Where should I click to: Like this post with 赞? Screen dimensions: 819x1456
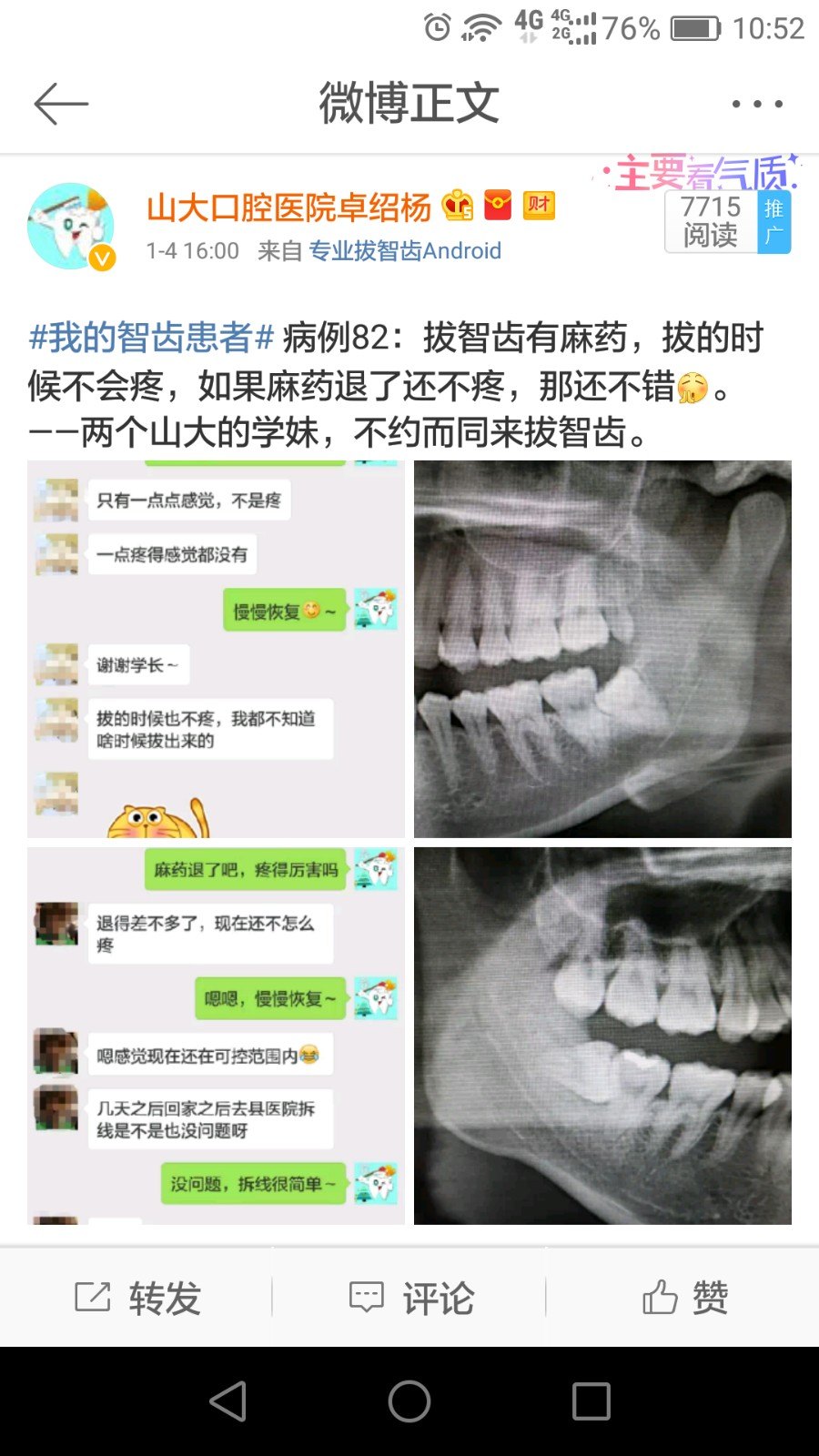[x=684, y=1298]
